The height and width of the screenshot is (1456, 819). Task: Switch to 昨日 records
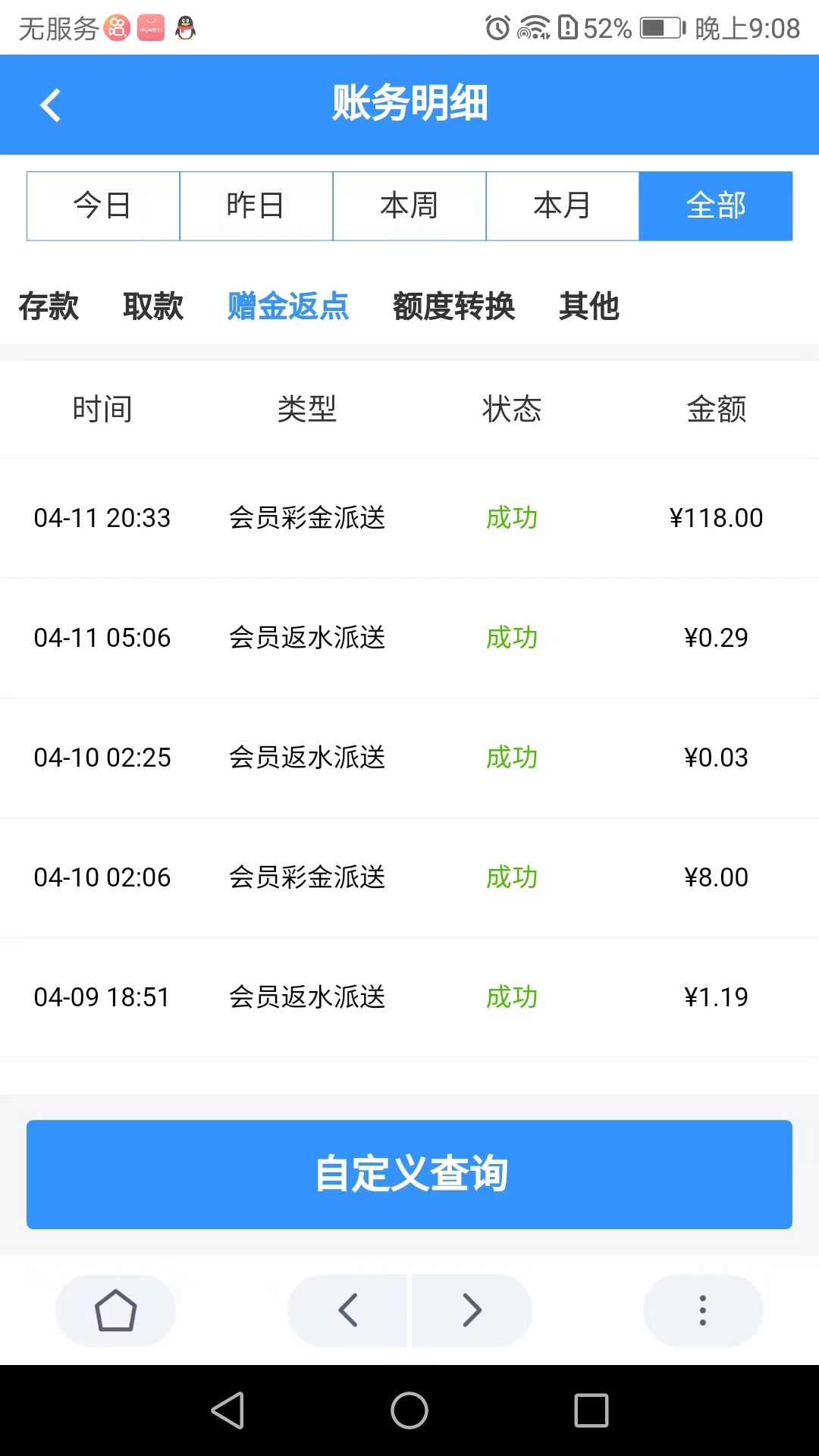click(256, 206)
